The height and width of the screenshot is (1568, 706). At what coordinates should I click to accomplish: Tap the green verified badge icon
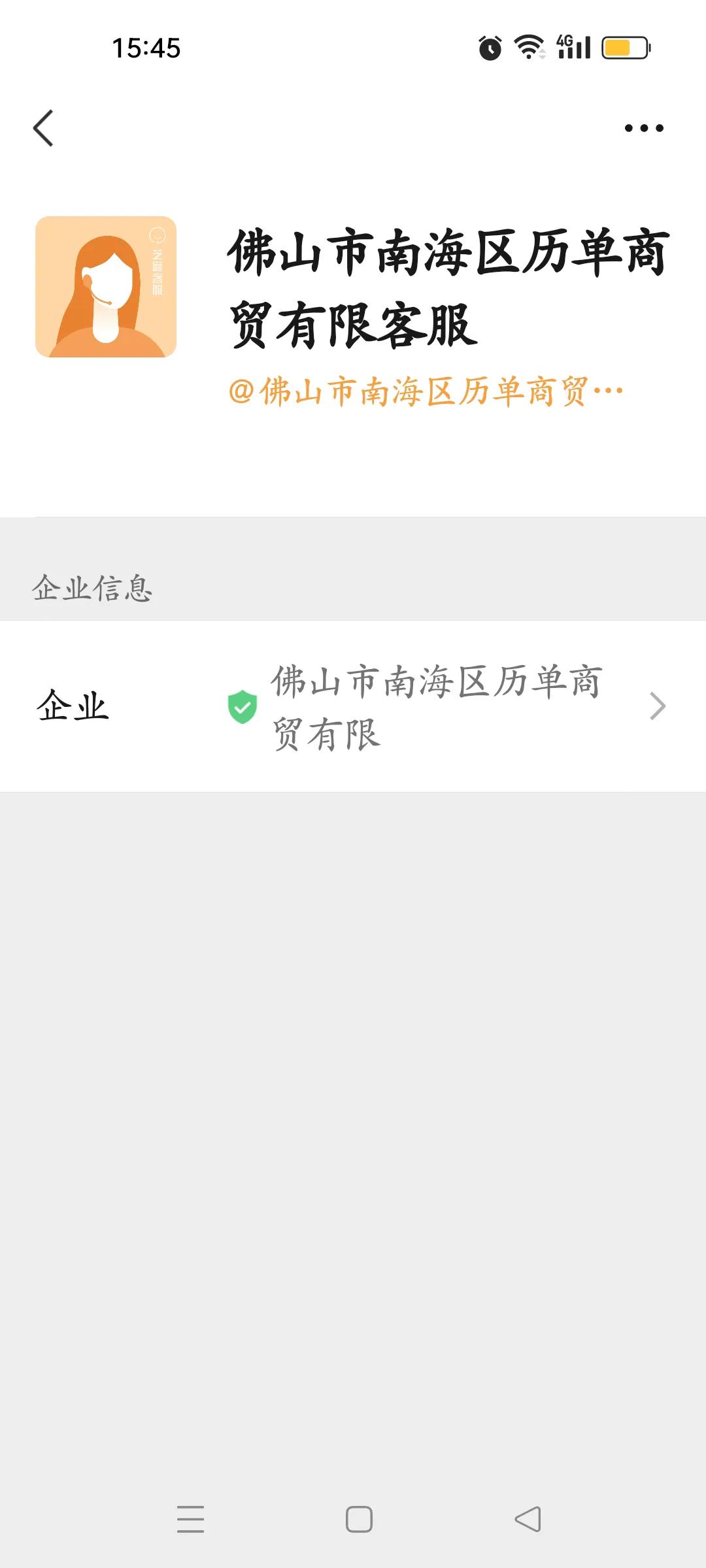(x=243, y=706)
